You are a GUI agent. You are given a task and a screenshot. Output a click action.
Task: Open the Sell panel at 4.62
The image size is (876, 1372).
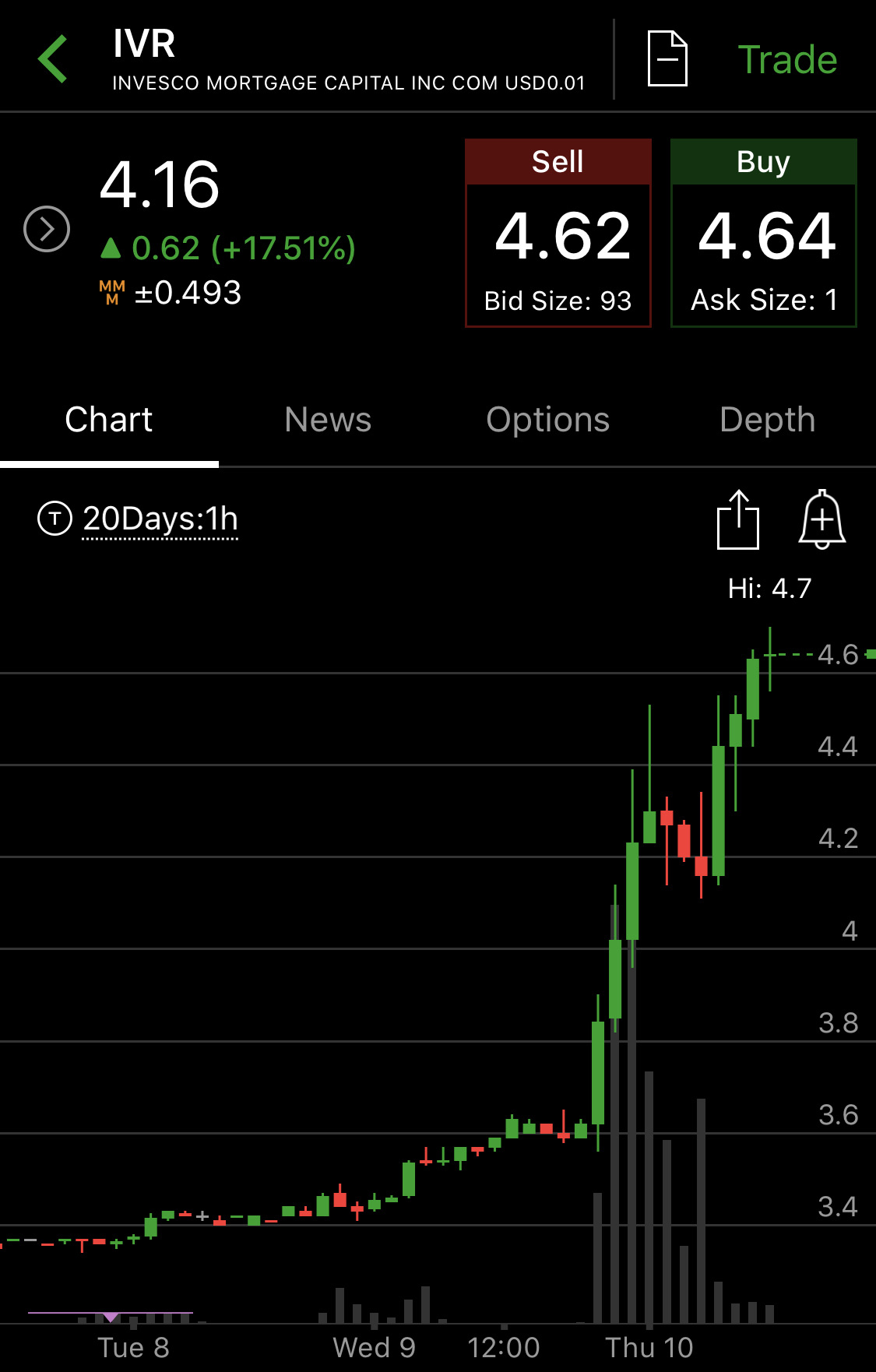[x=558, y=234]
